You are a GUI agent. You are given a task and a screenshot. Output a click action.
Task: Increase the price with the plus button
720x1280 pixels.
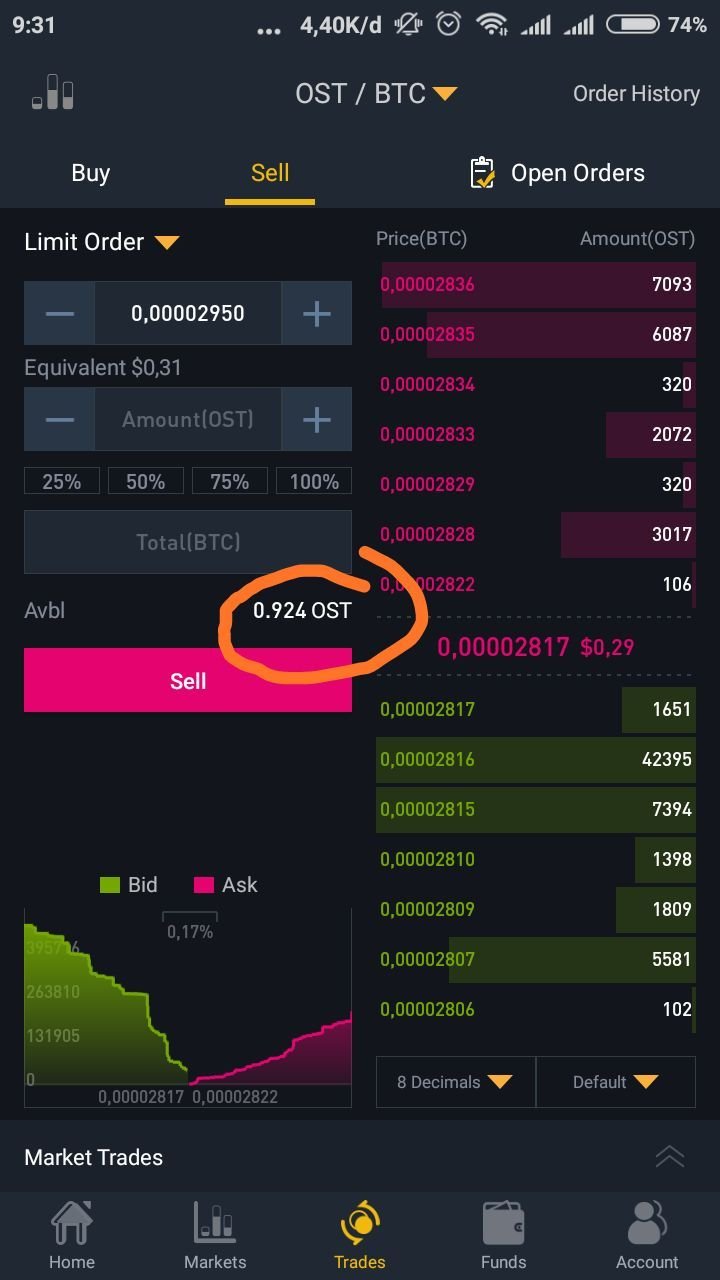(x=316, y=314)
